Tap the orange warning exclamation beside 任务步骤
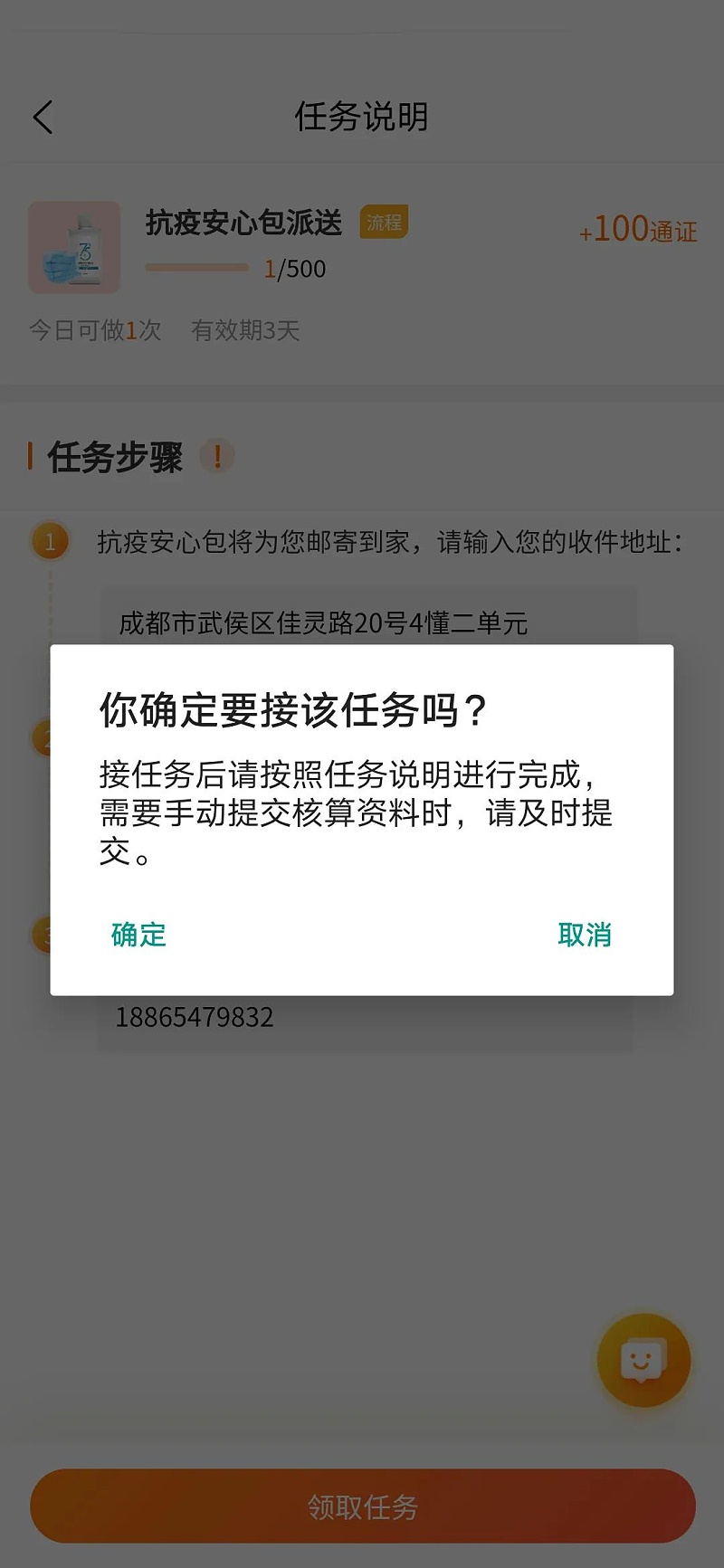The image size is (724, 1568). (218, 456)
